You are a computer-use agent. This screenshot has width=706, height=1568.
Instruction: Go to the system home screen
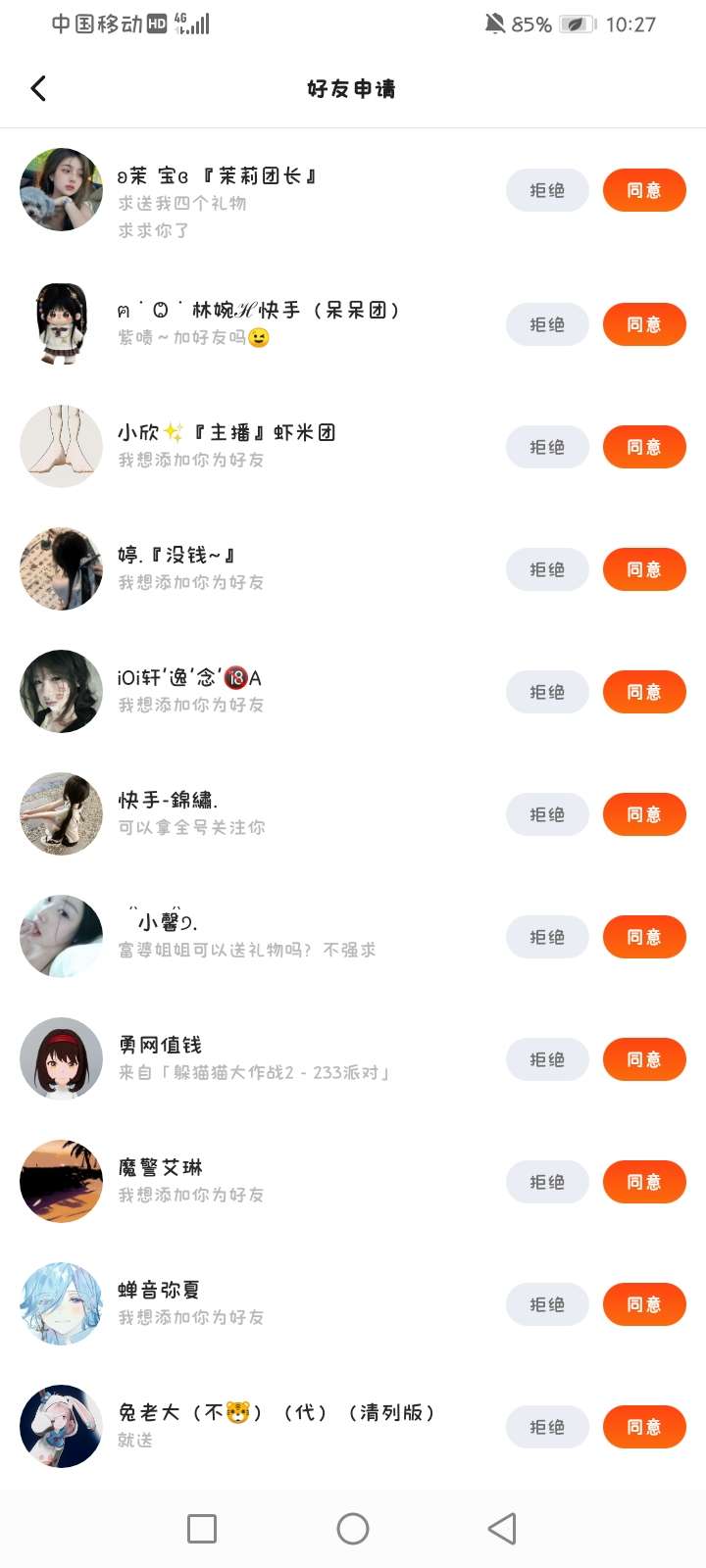[353, 1529]
